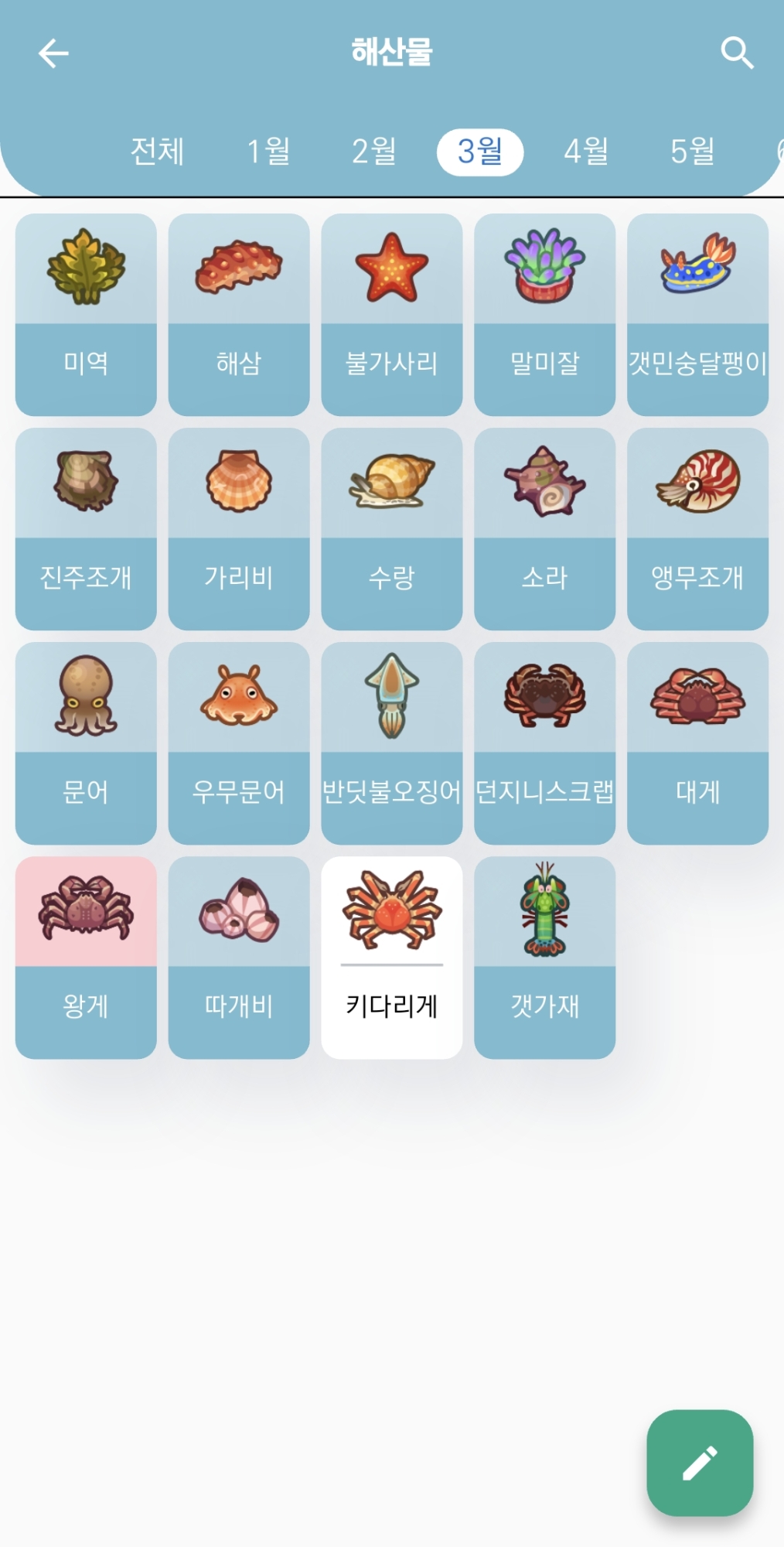The height and width of the screenshot is (1547, 784).
Task: Switch to the 5월 tab
Action: 692,151
